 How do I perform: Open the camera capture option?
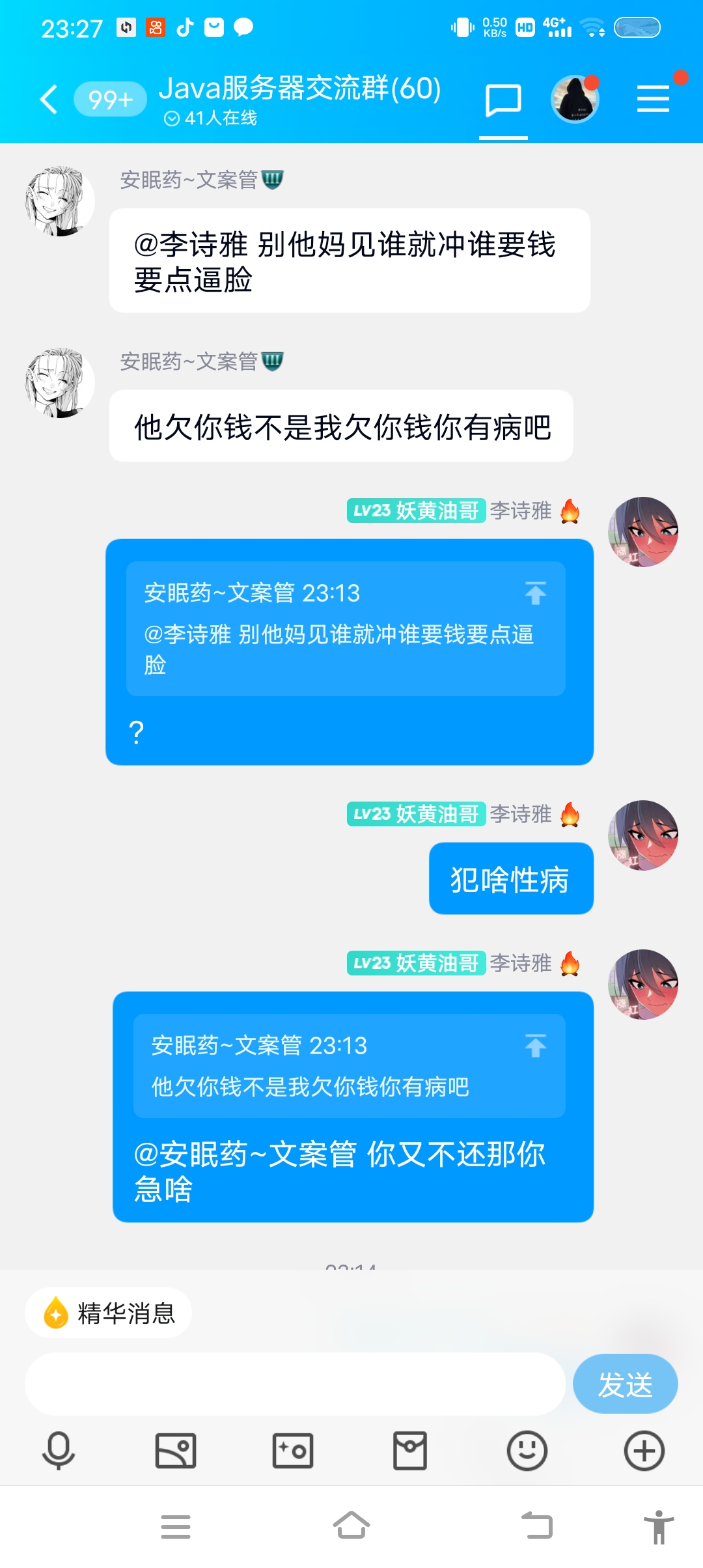coord(293,1451)
